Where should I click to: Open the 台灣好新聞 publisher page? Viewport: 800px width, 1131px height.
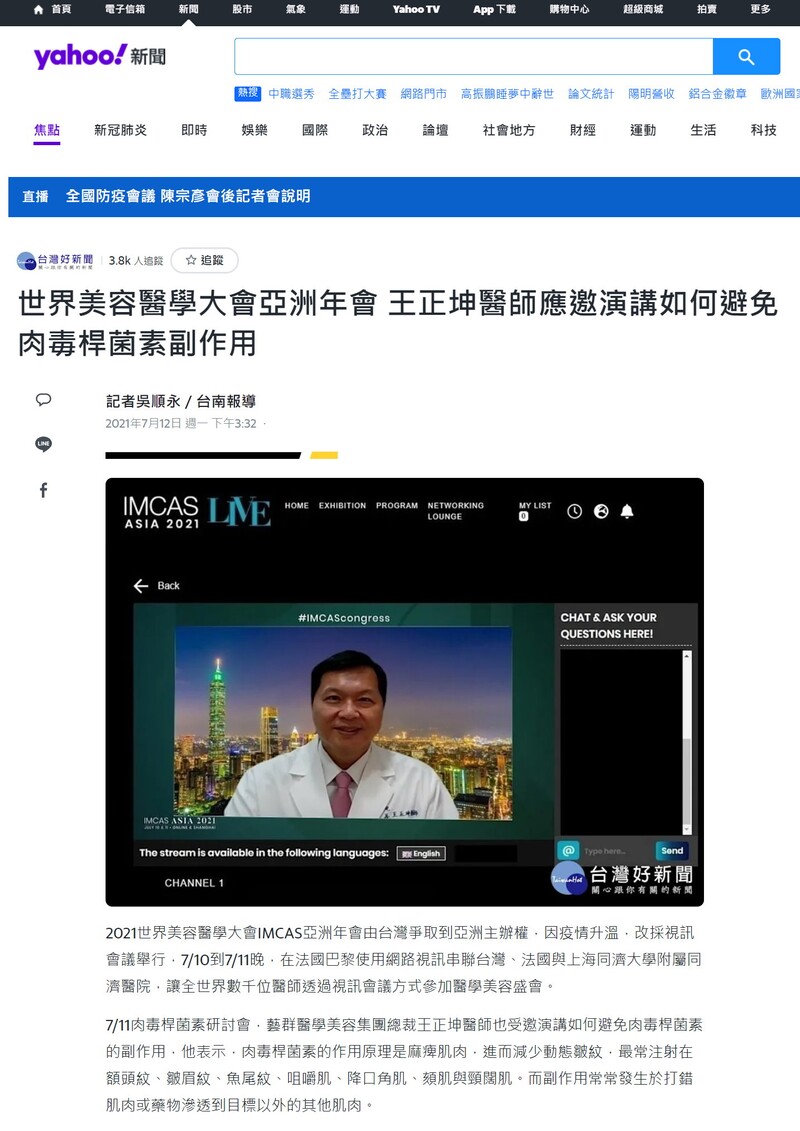click(56, 260)
